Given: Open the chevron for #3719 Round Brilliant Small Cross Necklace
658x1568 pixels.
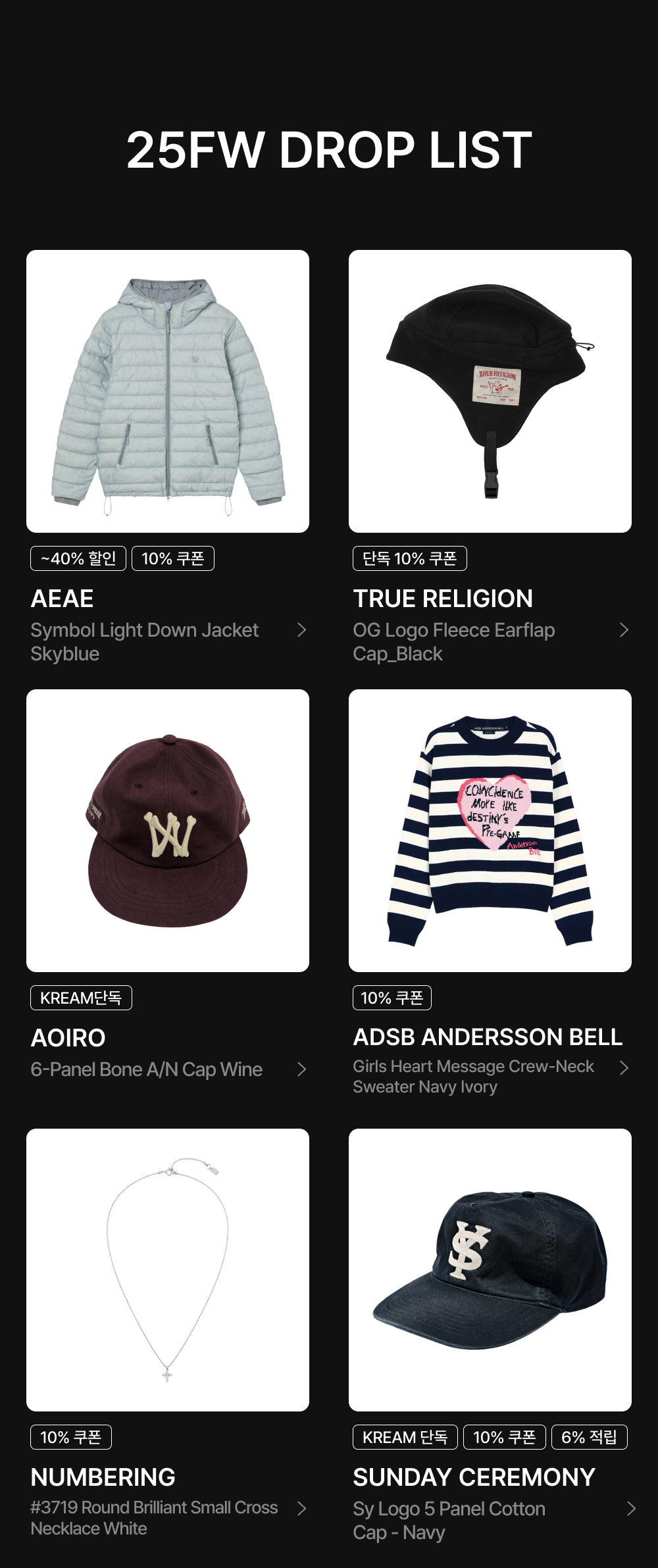Looking at the screenshot, I should (302, 1508).
